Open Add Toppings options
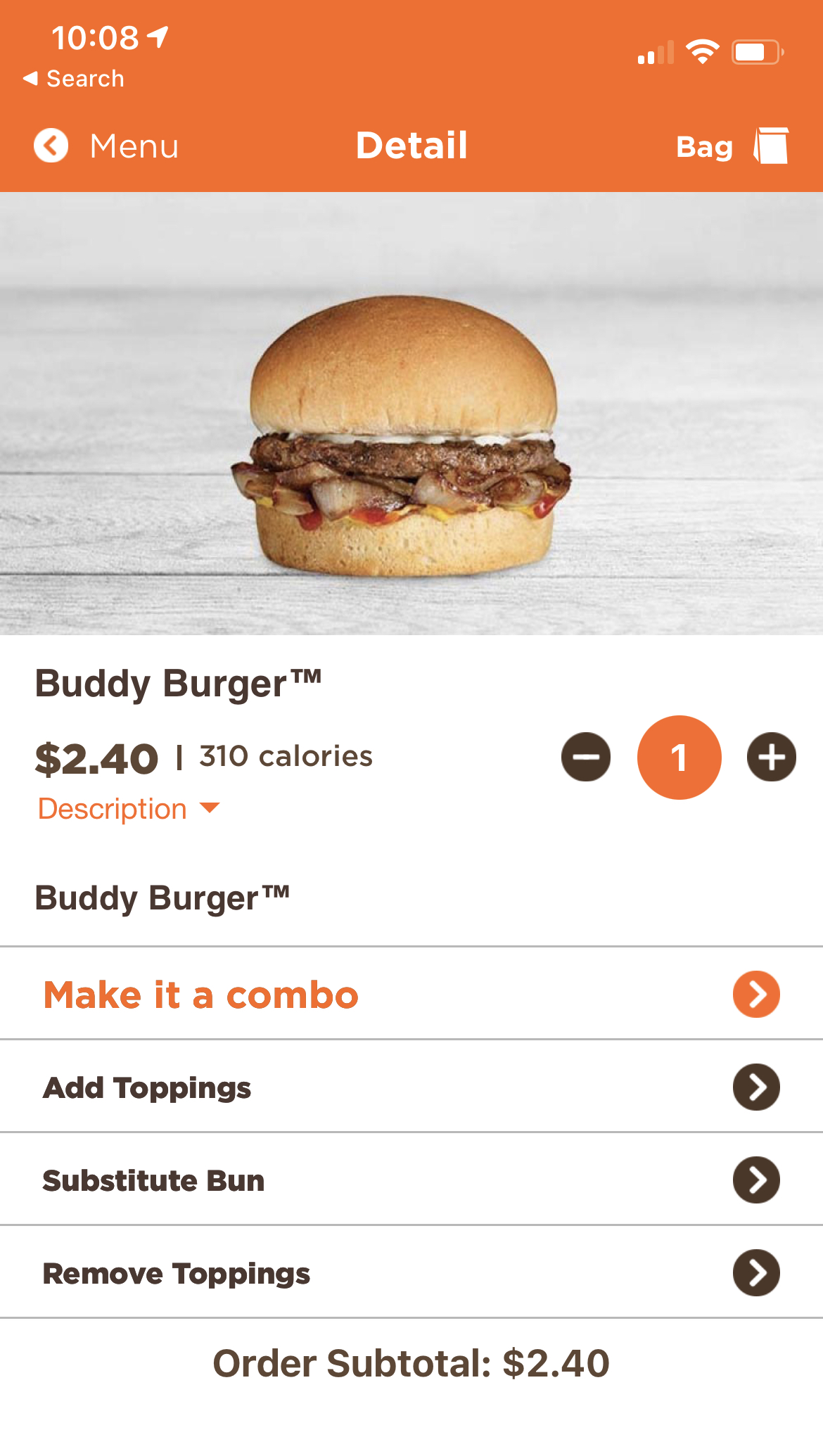This screenshot has height=1456, width=823. point(412,1087)
